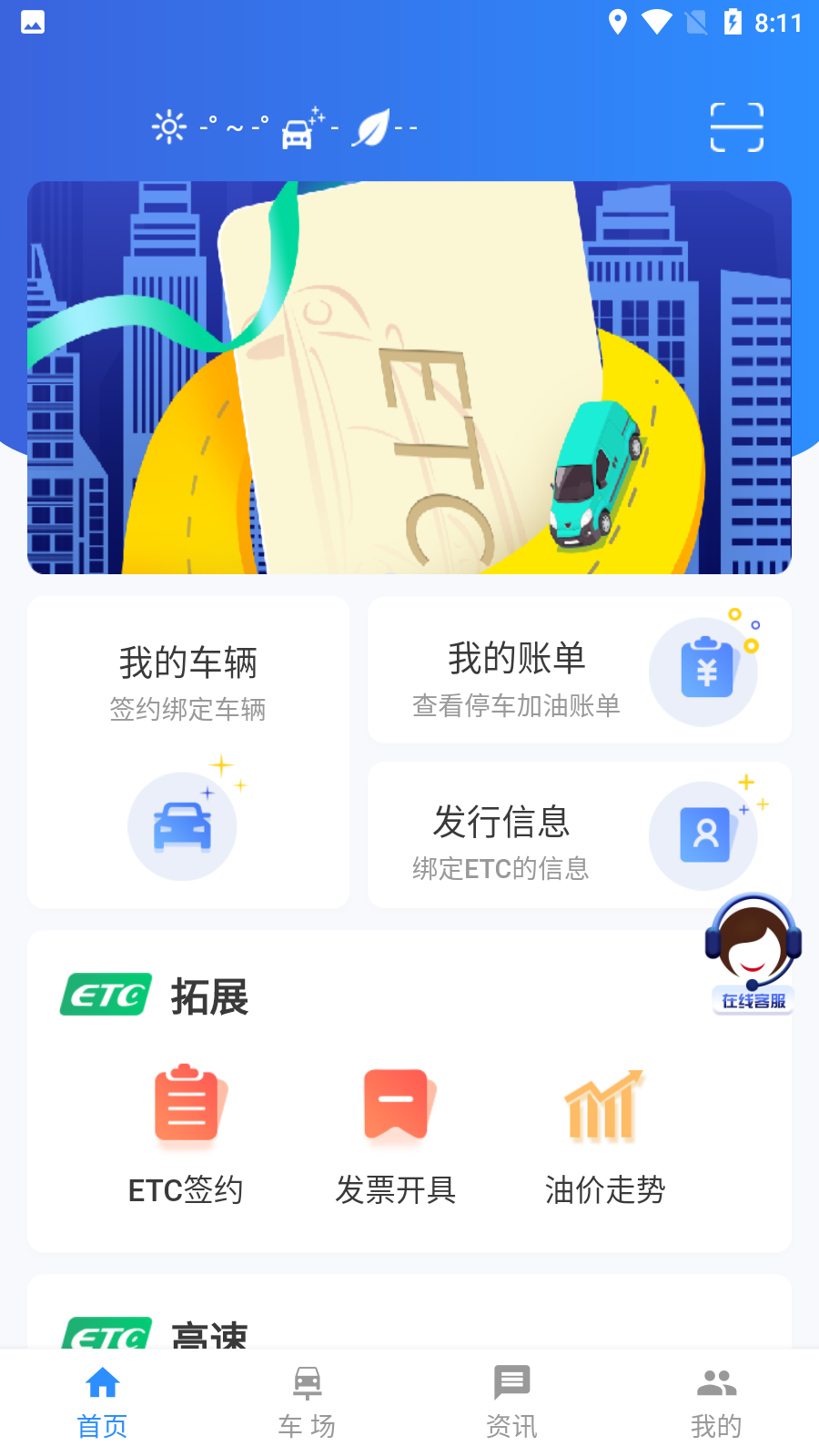Click the bill clipboard icon beside 我的账单
819x1456 pixels.
(x=703, y=671)
